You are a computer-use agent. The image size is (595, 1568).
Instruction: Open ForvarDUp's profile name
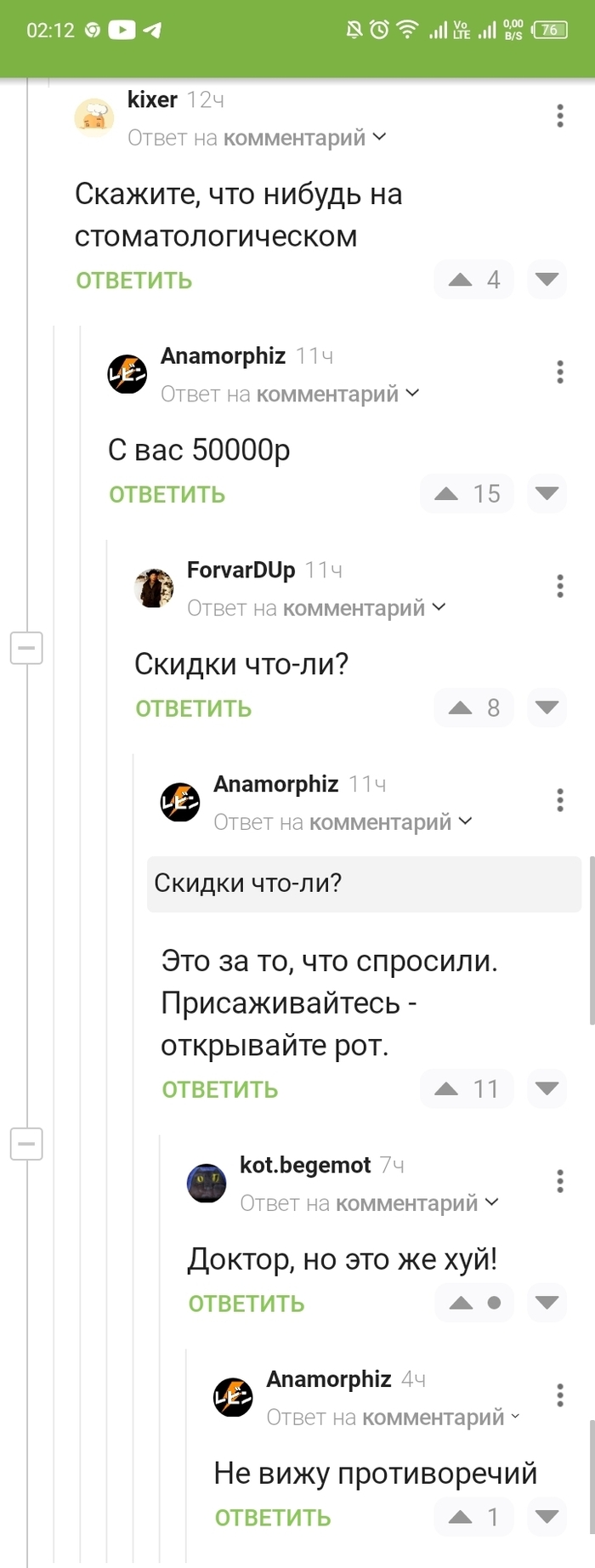click(241, 570)
